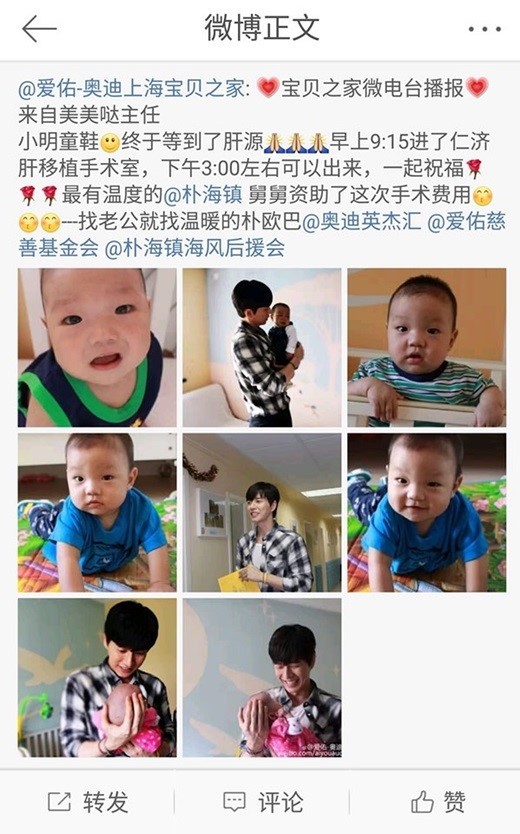Open the @奥迪英杰汇 mention link
This screenshot has width=520, height=834.
pos(361,221)
